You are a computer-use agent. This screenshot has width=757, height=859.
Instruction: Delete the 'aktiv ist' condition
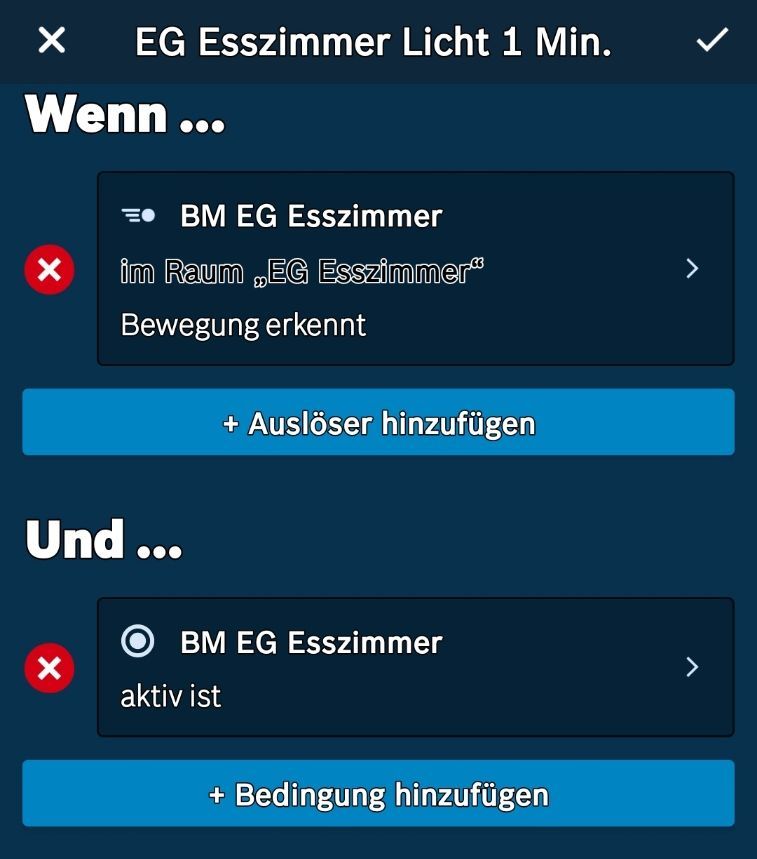click(x=49, y=668)
